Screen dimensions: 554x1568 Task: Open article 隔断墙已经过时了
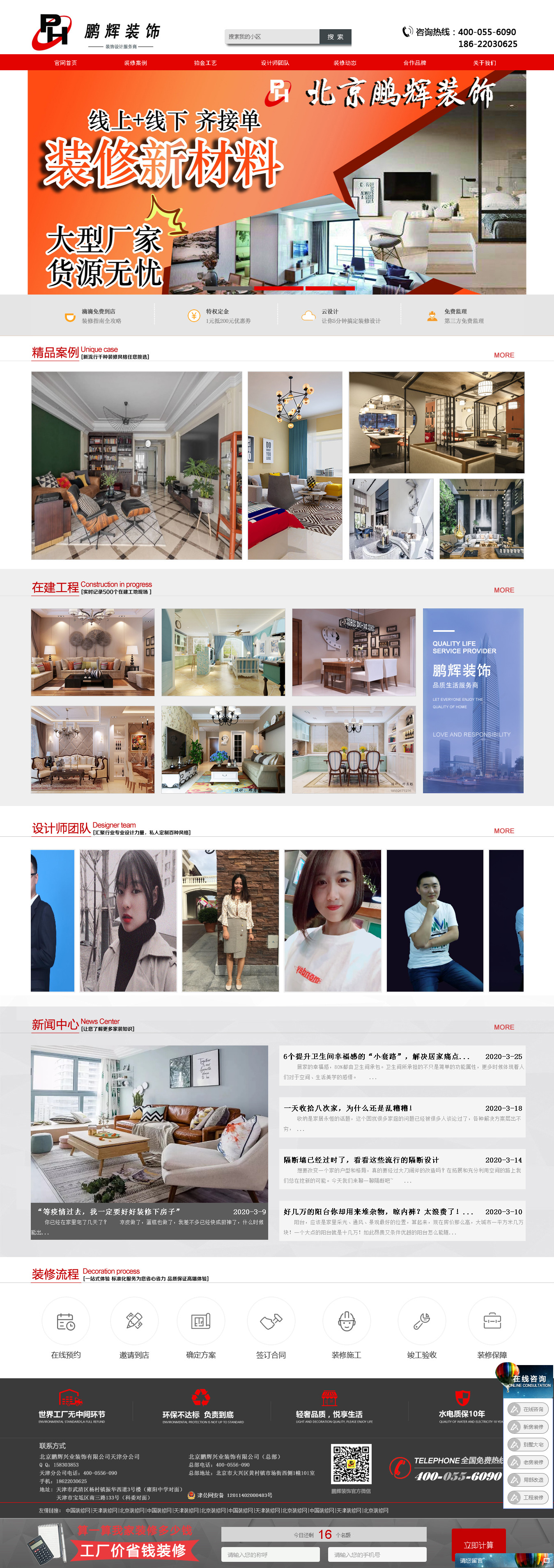click(x=361, y=1160)
